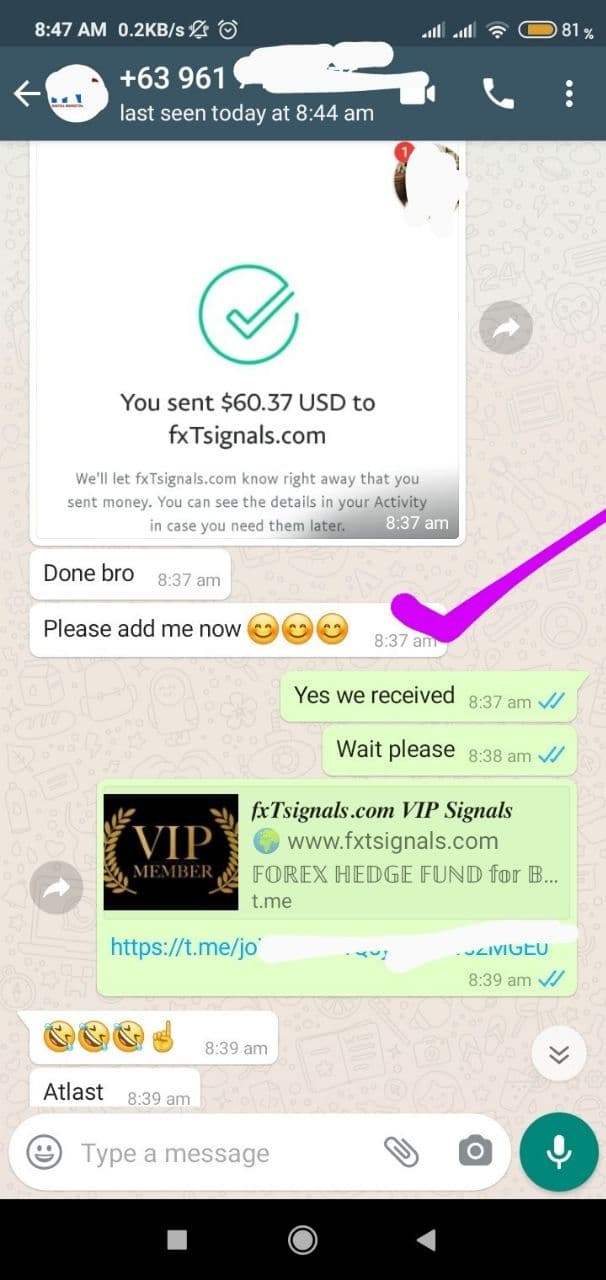The image size is (606, 1280).
Task: Open the fxTsignals.com VIP Signals link preview
Action: click(337, 853)
